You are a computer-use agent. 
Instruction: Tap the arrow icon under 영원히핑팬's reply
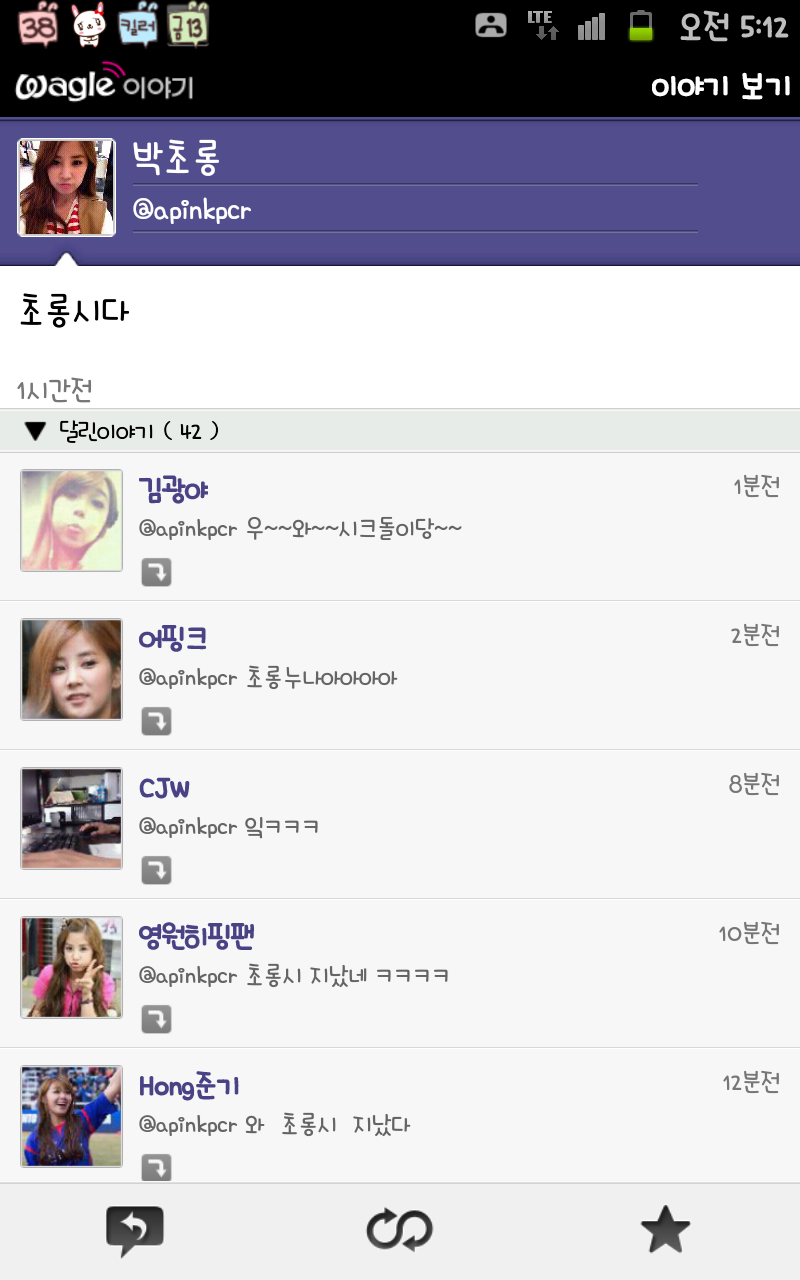(156, 1019)
